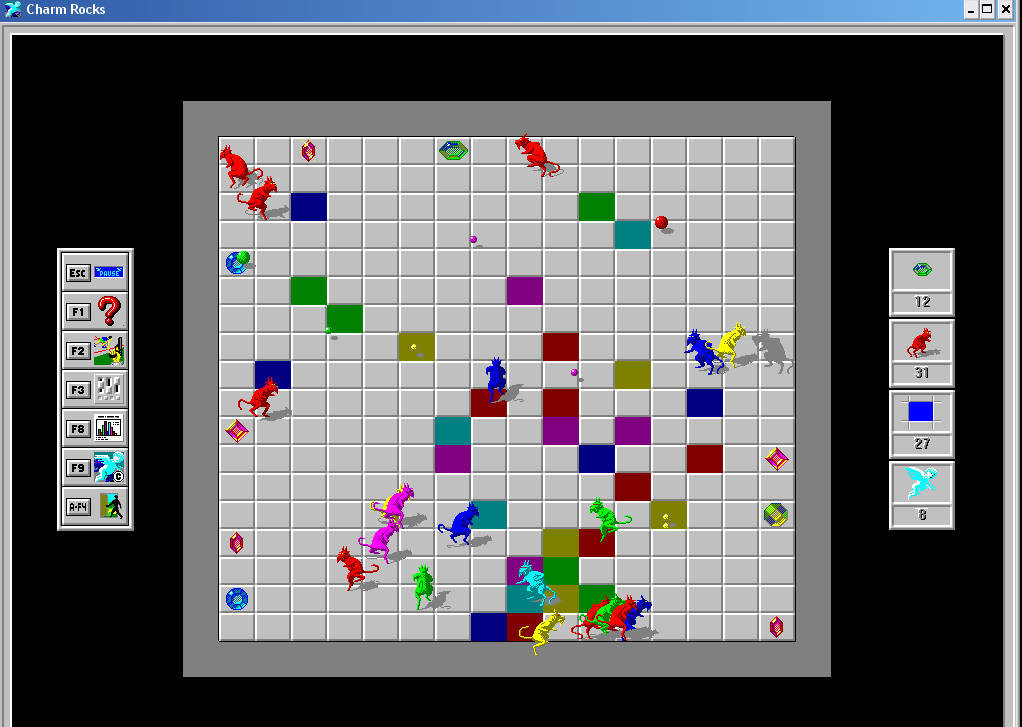
Task: Maximize the Charm Rocks window
Action: [x=988, y=9]
